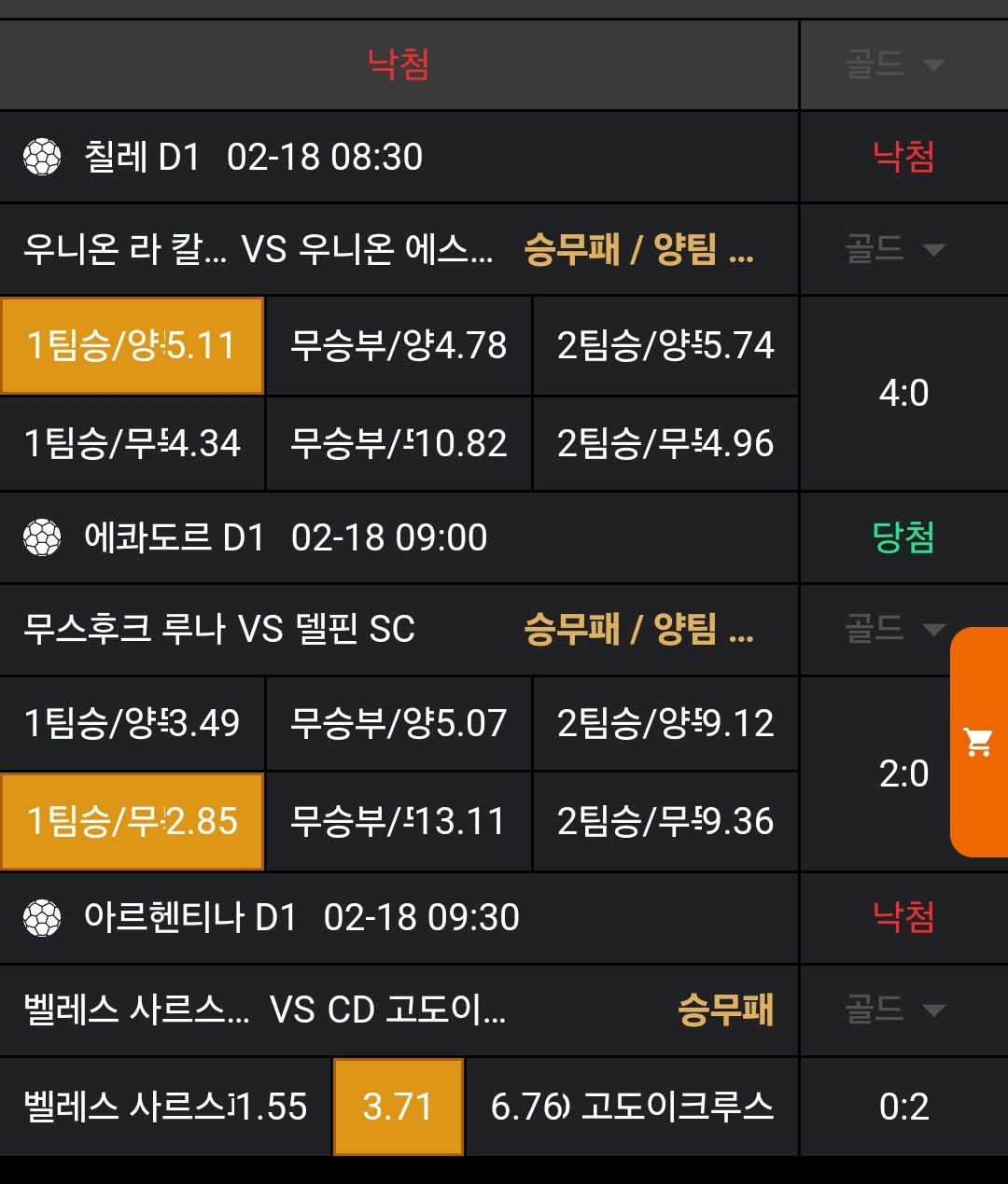
Task: Select the 1팀승/무 4.34 odds
Action: pos(132,443)
